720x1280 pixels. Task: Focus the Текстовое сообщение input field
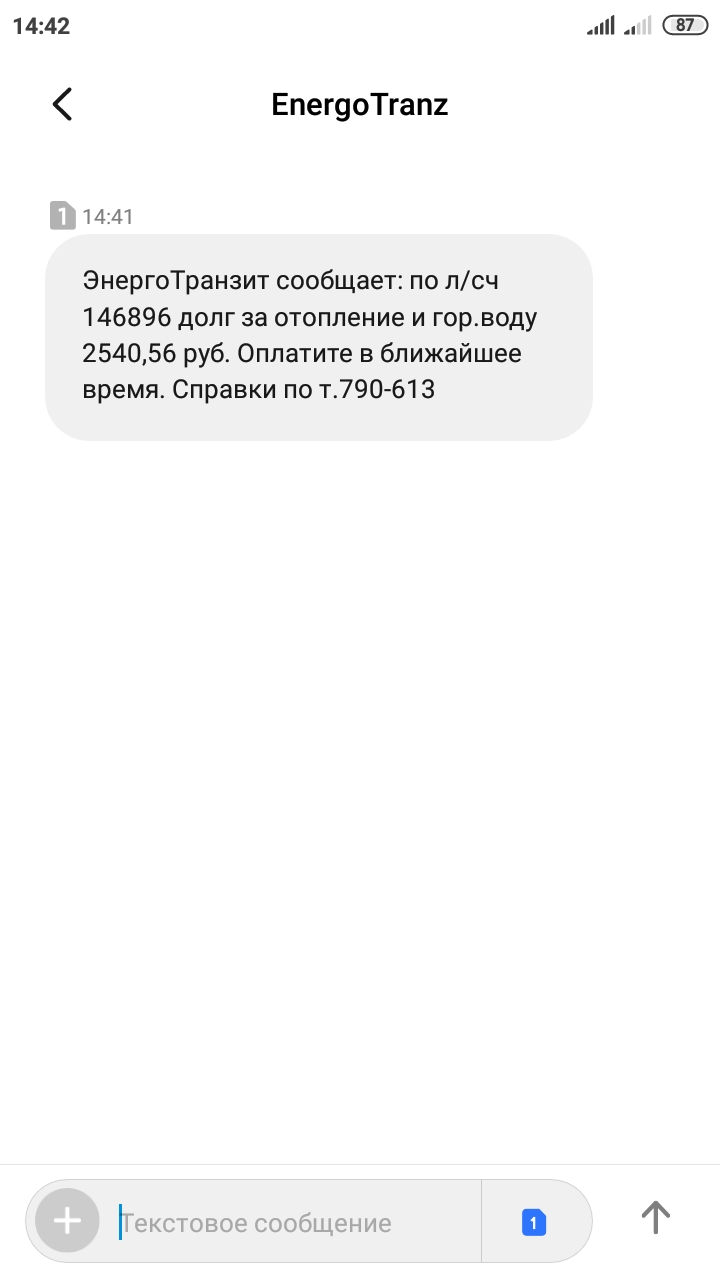(290, 1222)
